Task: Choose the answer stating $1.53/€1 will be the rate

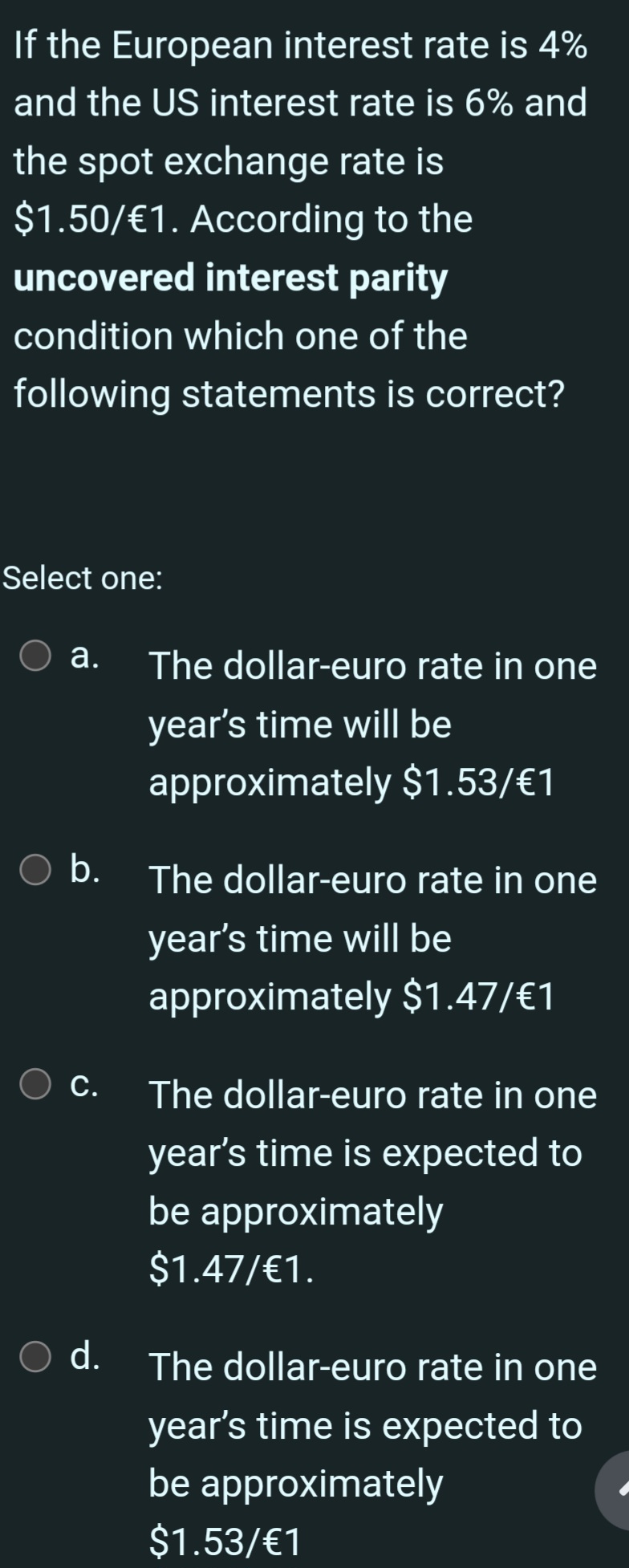Action: click(371, 723)
